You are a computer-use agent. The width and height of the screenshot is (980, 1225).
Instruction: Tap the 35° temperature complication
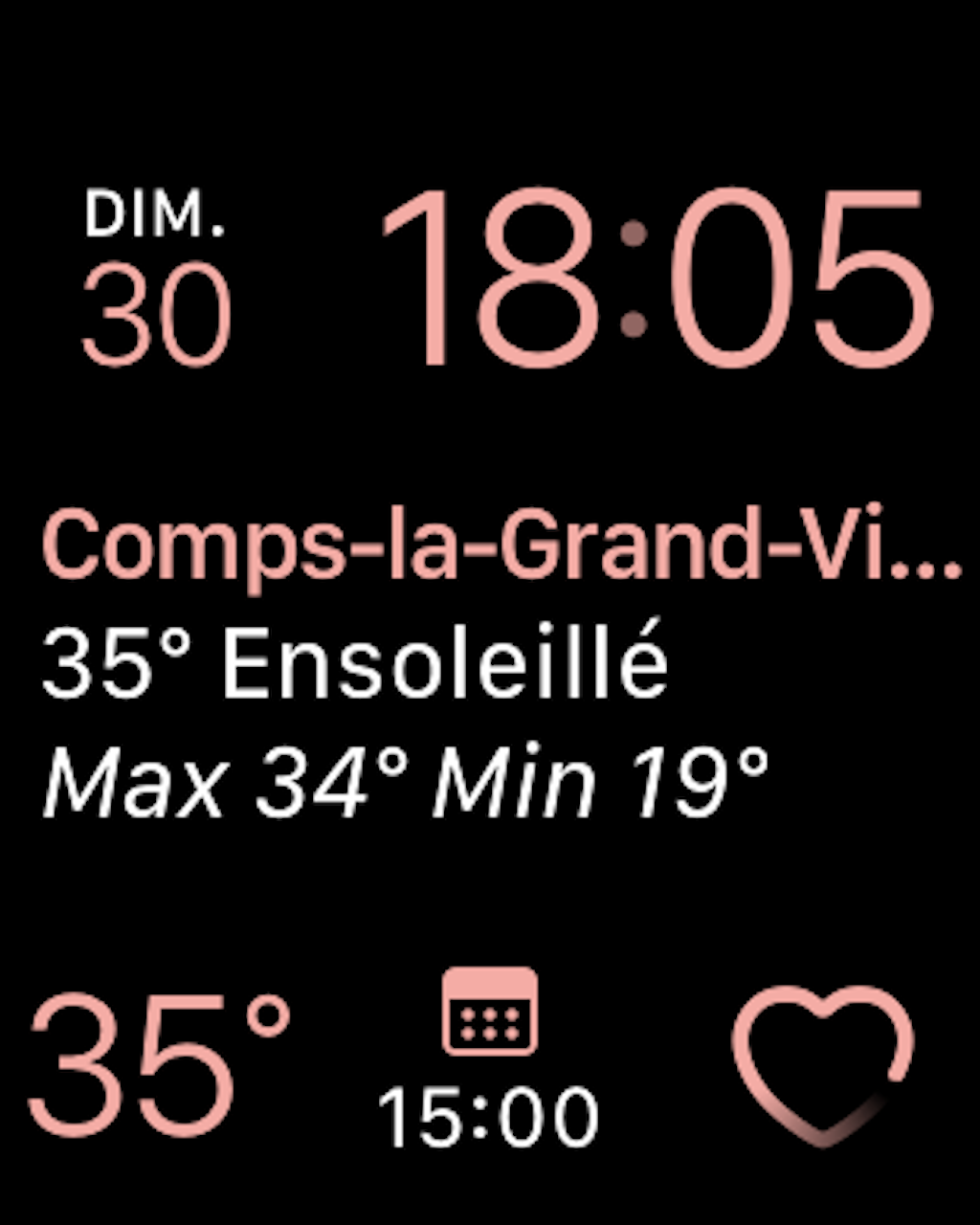(x=158, y=1064)
